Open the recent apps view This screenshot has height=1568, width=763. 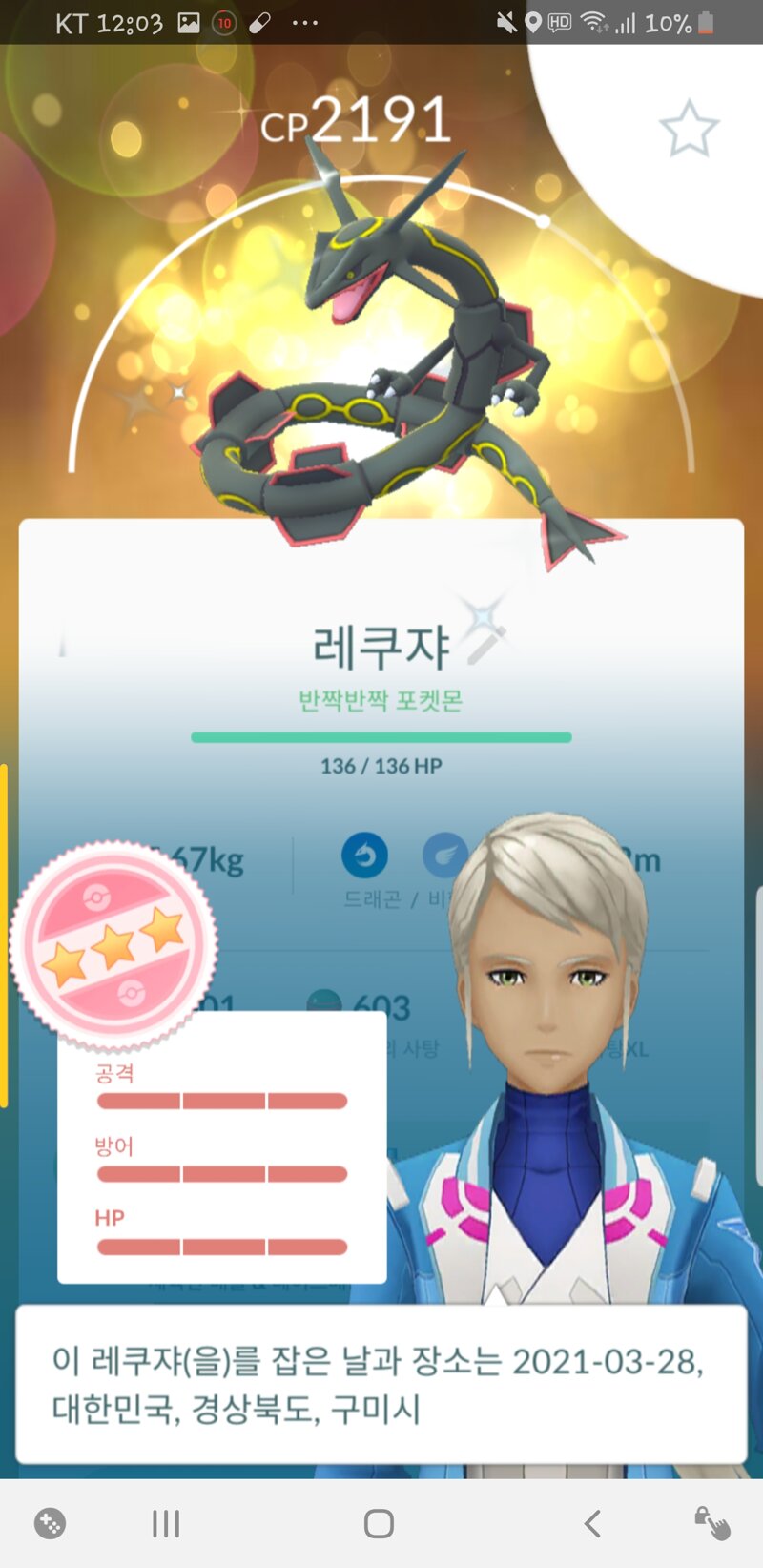click(166, 1523)
